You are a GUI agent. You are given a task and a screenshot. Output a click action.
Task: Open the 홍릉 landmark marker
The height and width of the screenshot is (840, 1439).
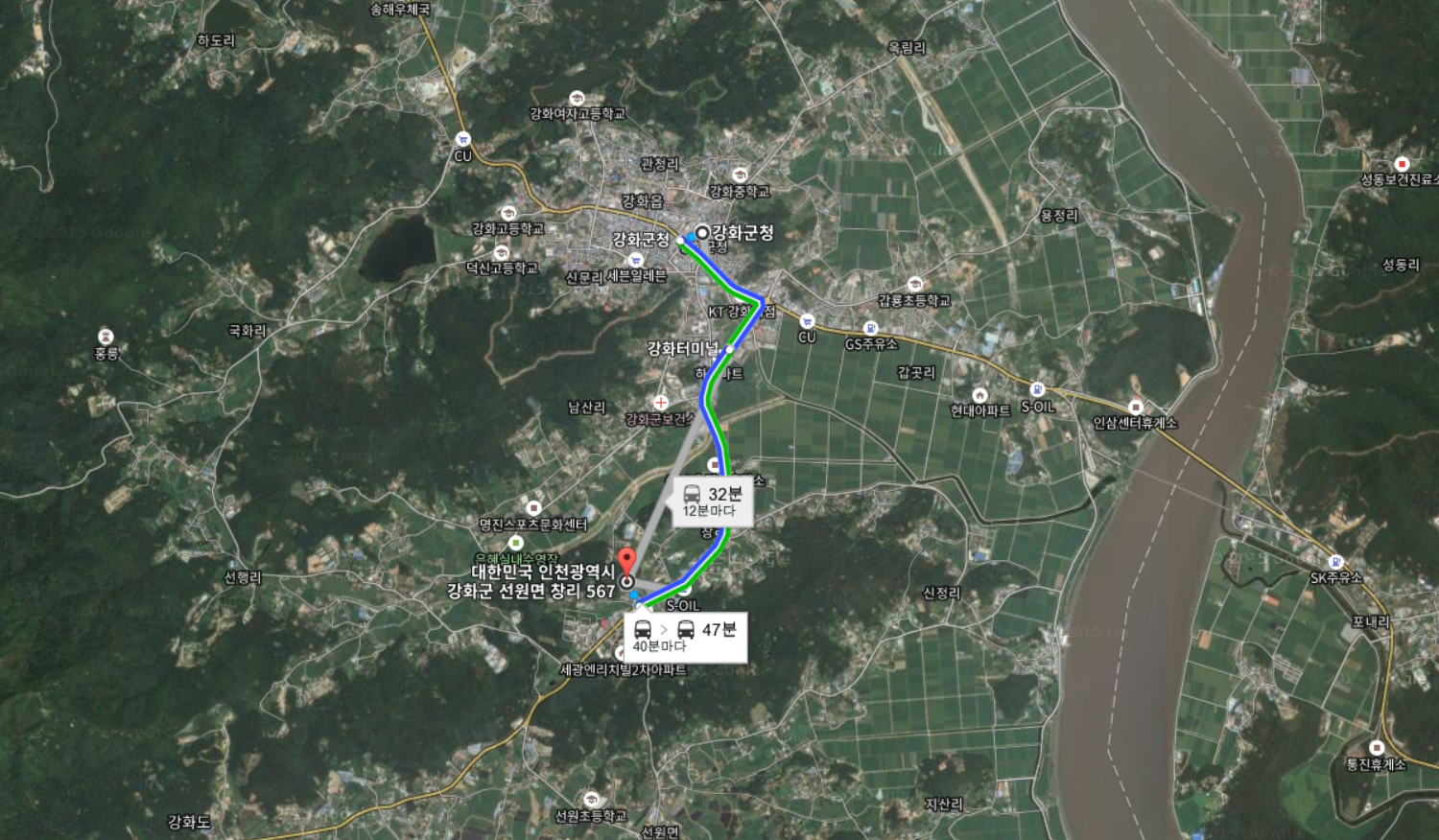tap(106, 338)
